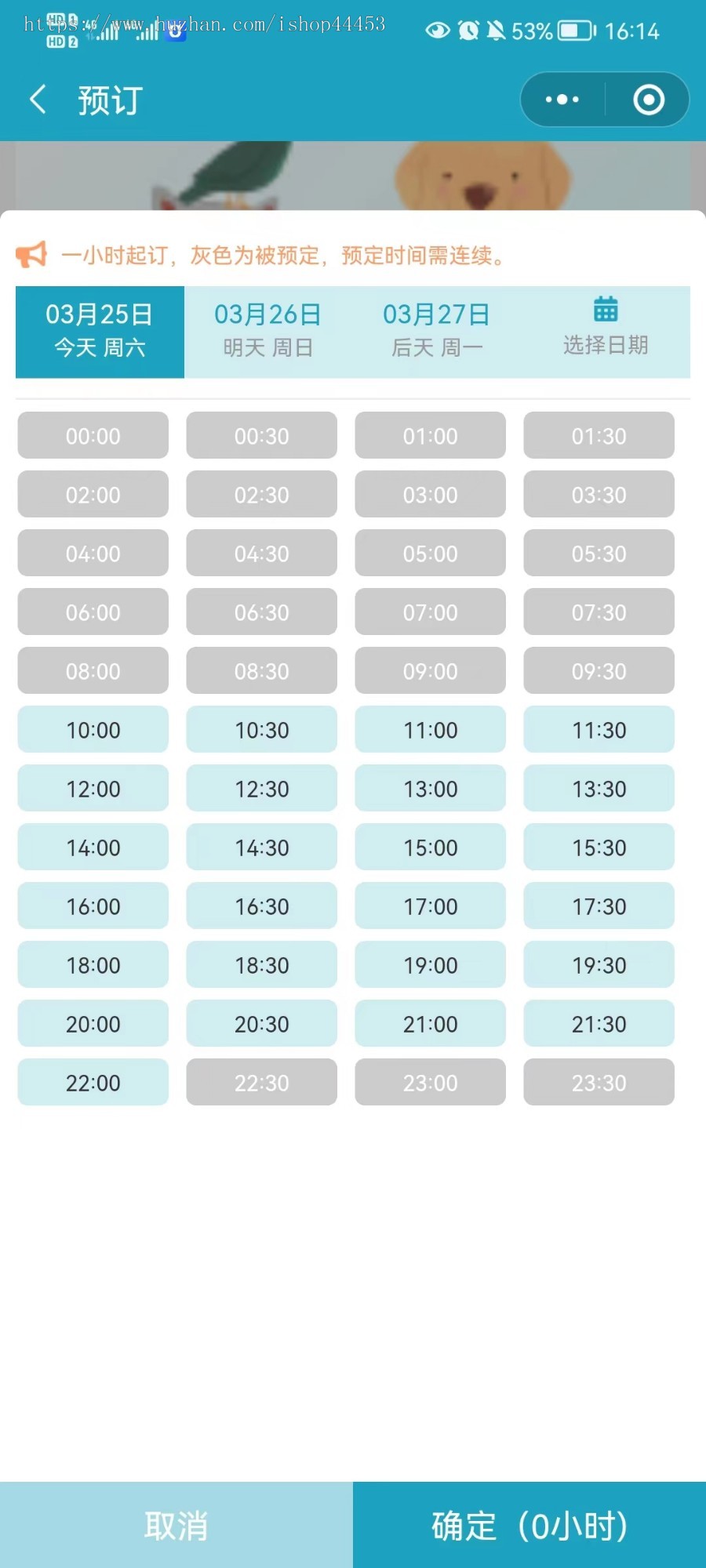
Task: Select the 16:30 time slot
Action: 262,906
